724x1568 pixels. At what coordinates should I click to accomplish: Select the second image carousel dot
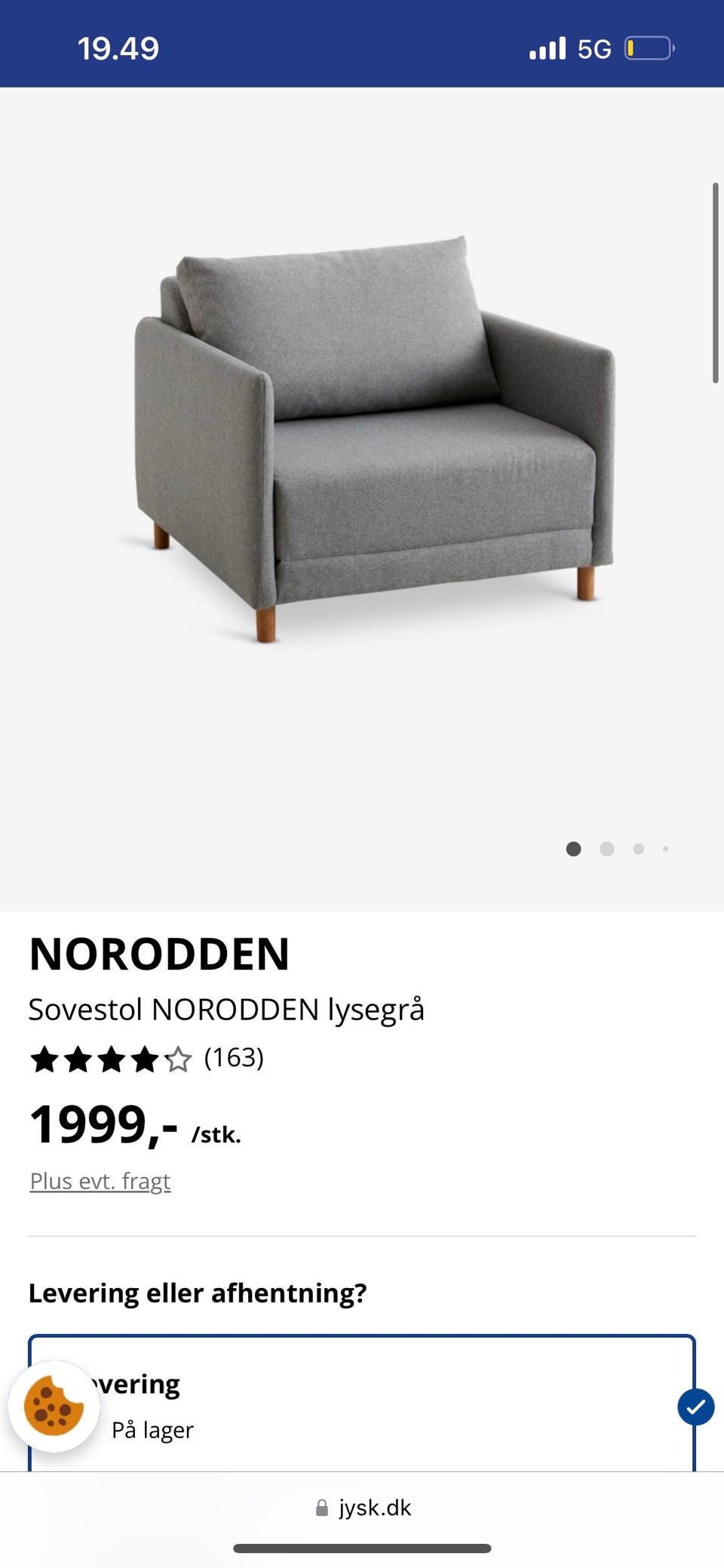pyautogui.click(x=606, y=849)
